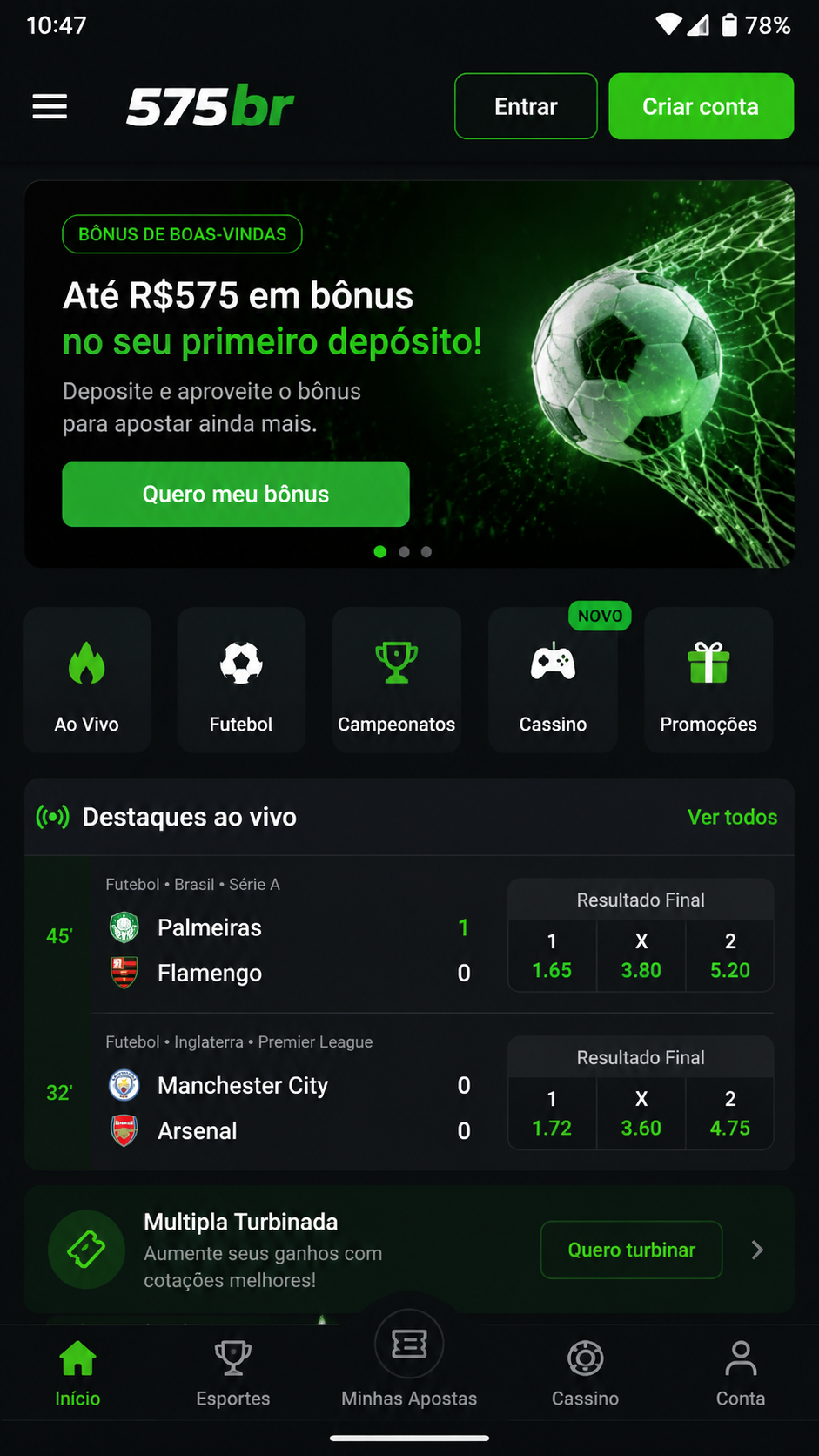Open the Cassino shortcut tile marked NOVO

point(553,679)
